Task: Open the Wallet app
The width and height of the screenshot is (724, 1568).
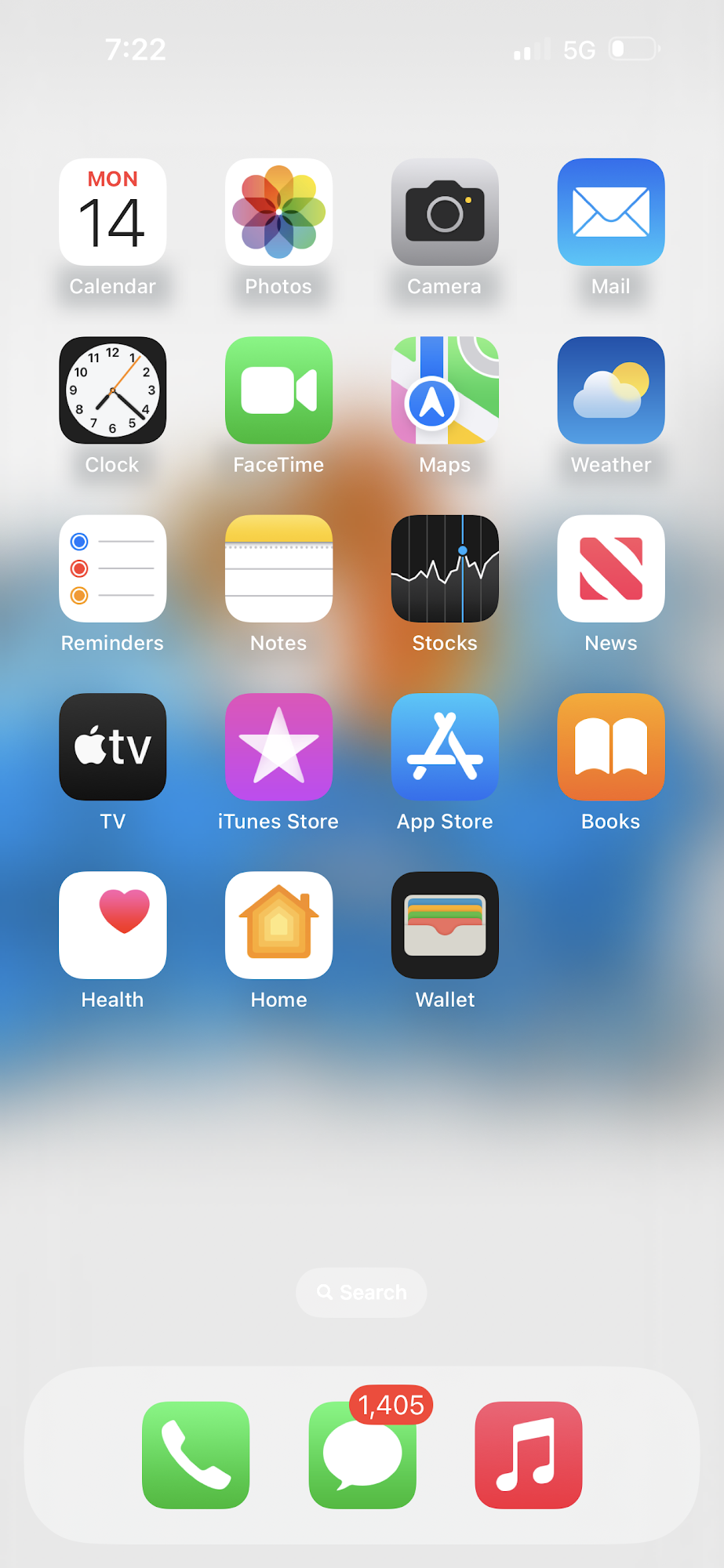Action: [x=445, y=925]
